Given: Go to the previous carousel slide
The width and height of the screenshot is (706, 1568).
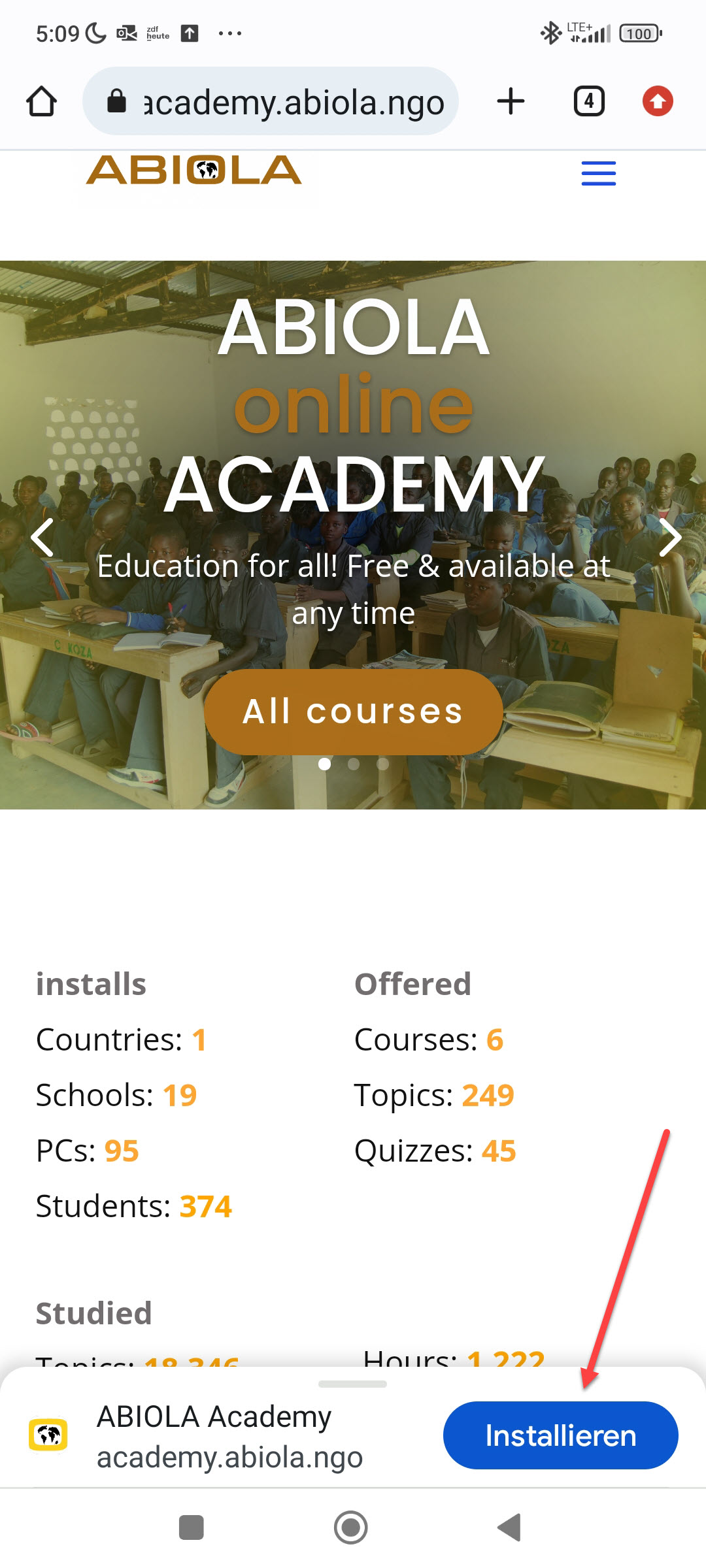Looking at the screenshot, I should pos(42,538).
